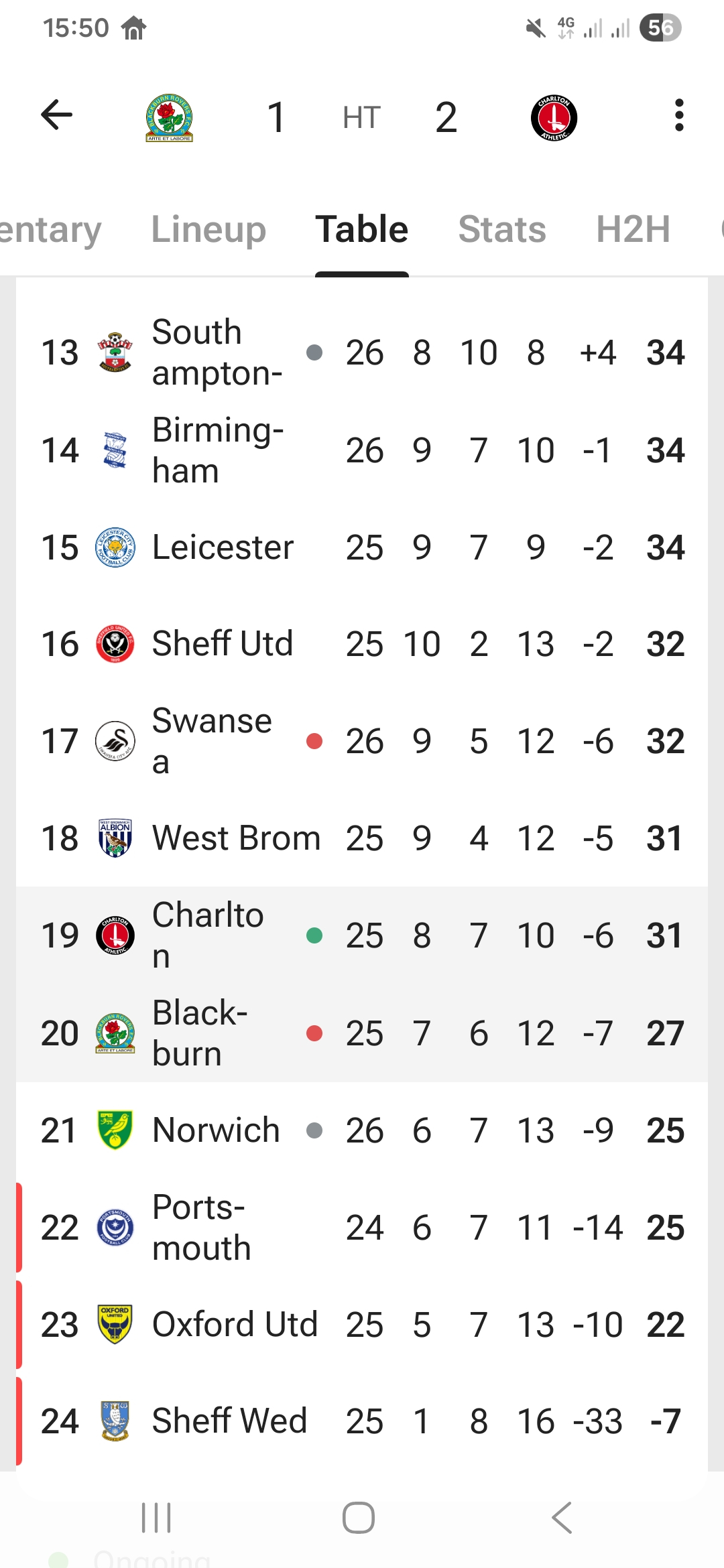The height and width of the screenshot is (1568, 724).
Task: Open the Sheff Utd row
Action: point(362,644)
